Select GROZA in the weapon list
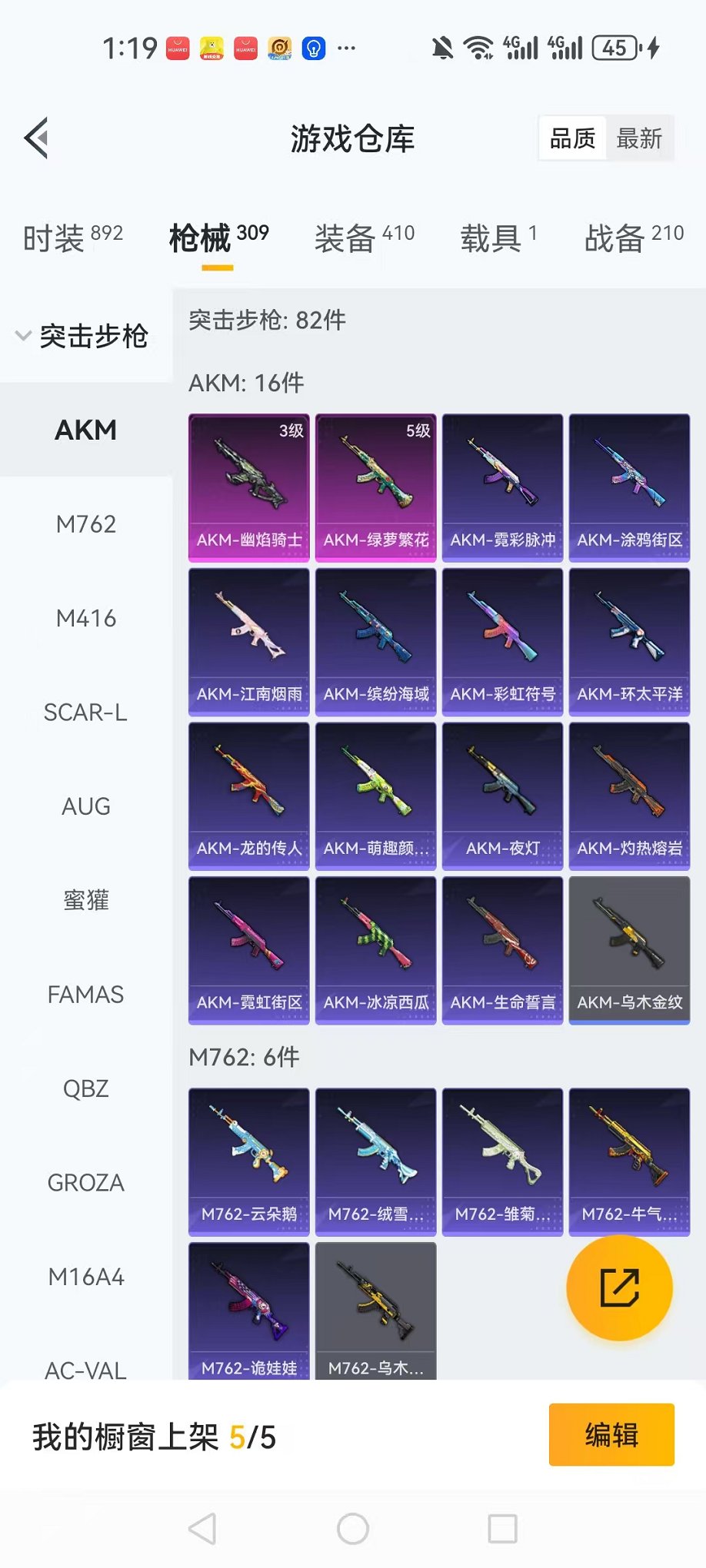 tap(86, 1183)
